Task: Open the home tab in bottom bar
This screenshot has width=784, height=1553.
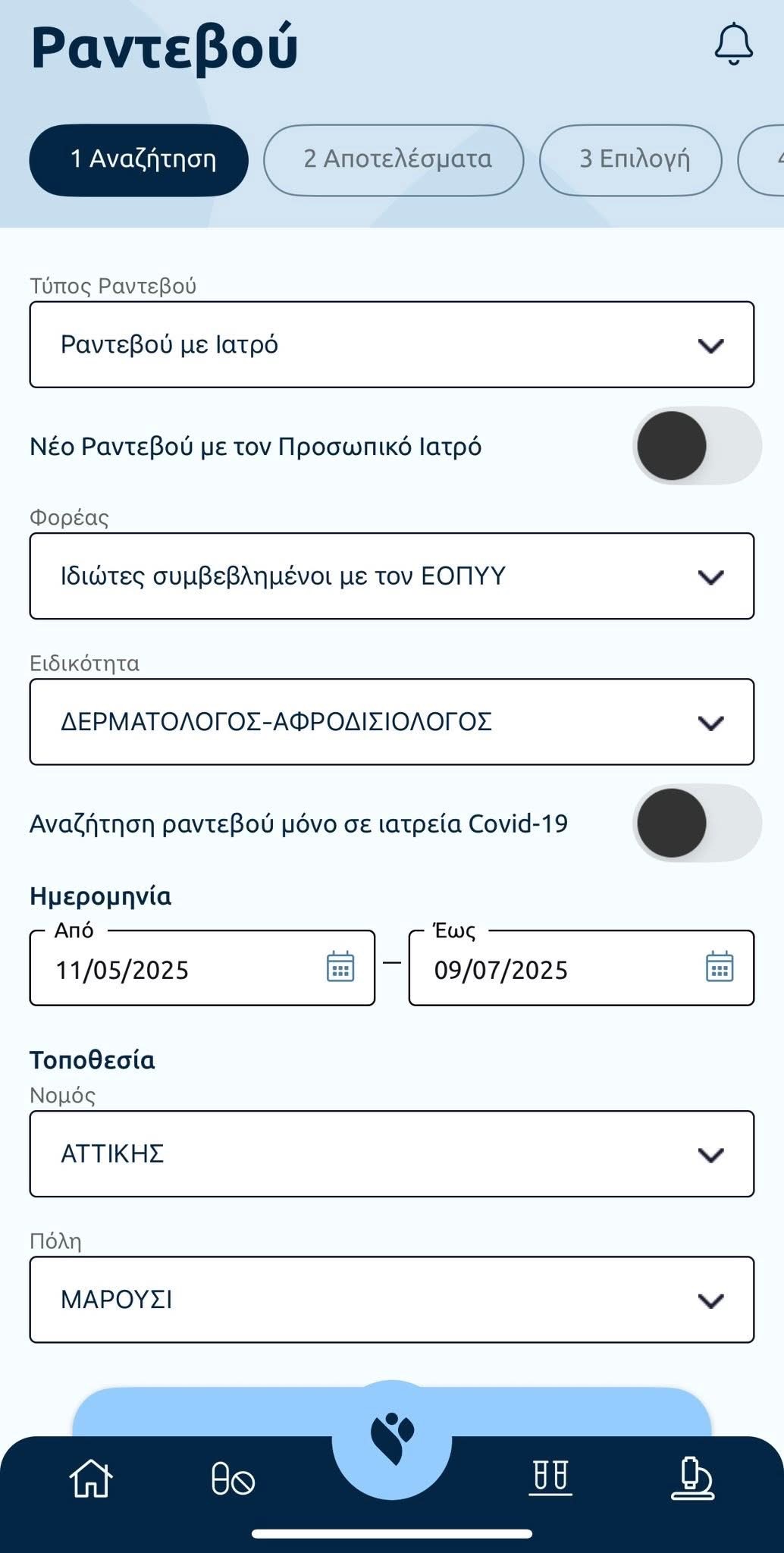Action: click(91, 1479)
